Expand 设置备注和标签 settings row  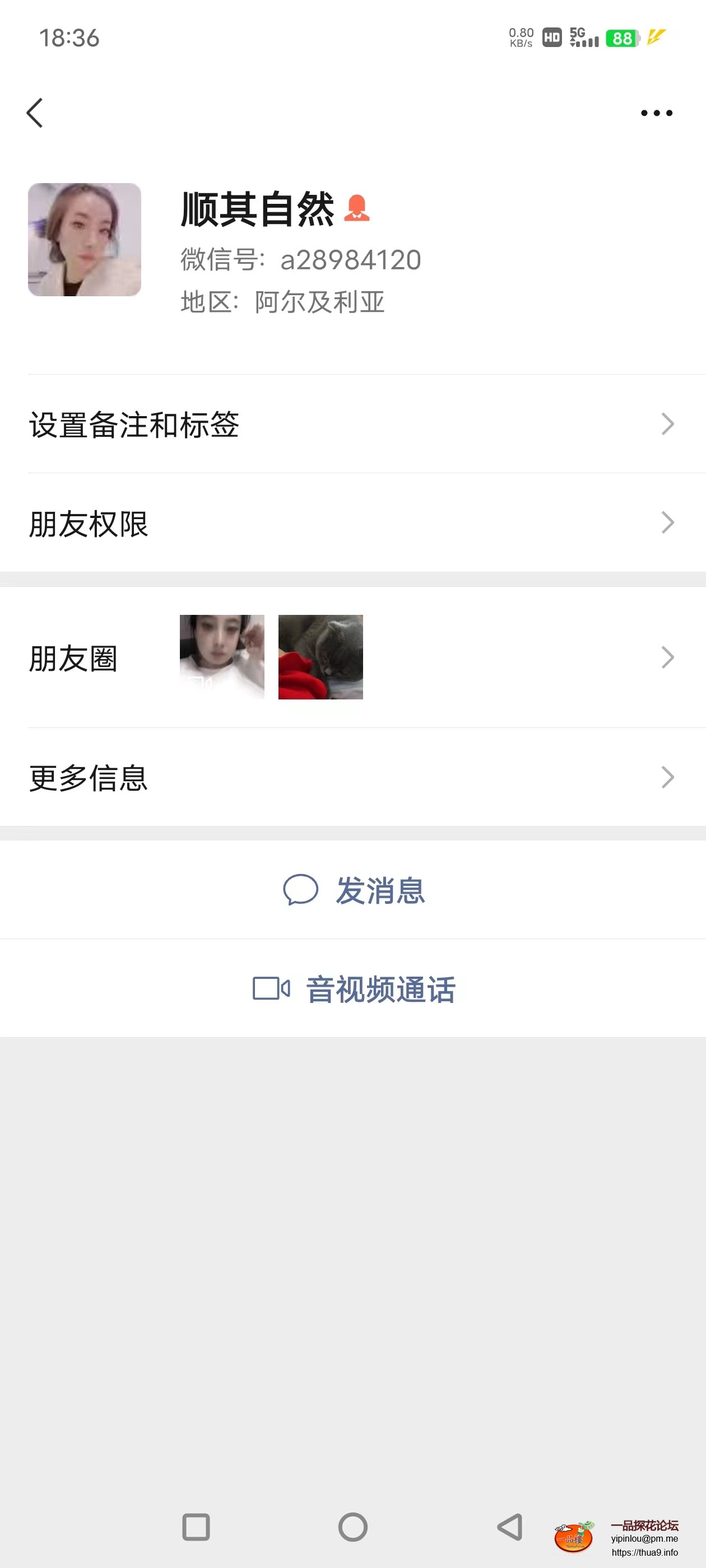(352, 426)
